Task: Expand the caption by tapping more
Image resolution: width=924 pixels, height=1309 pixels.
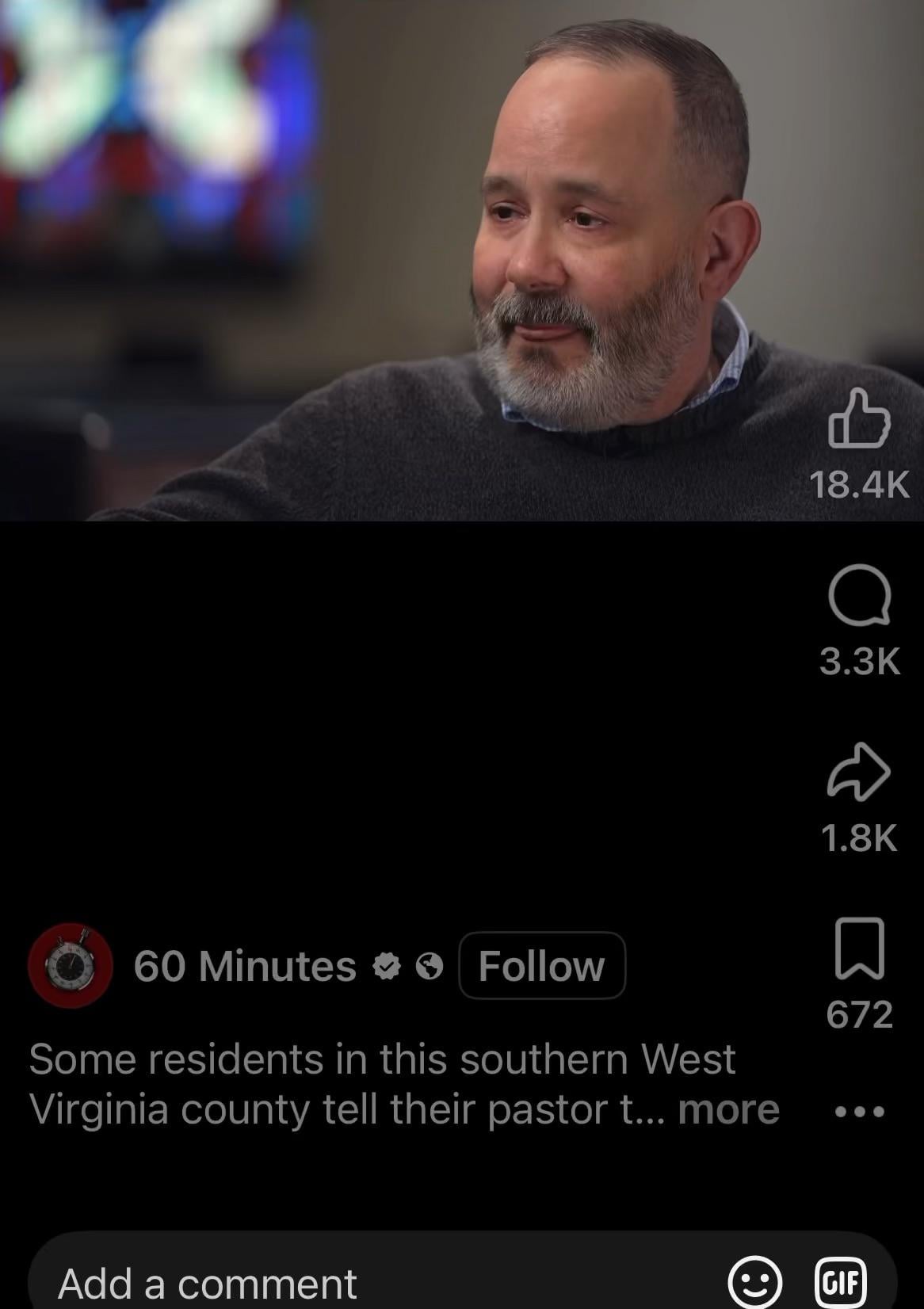Action: [x=728, y=1109]
